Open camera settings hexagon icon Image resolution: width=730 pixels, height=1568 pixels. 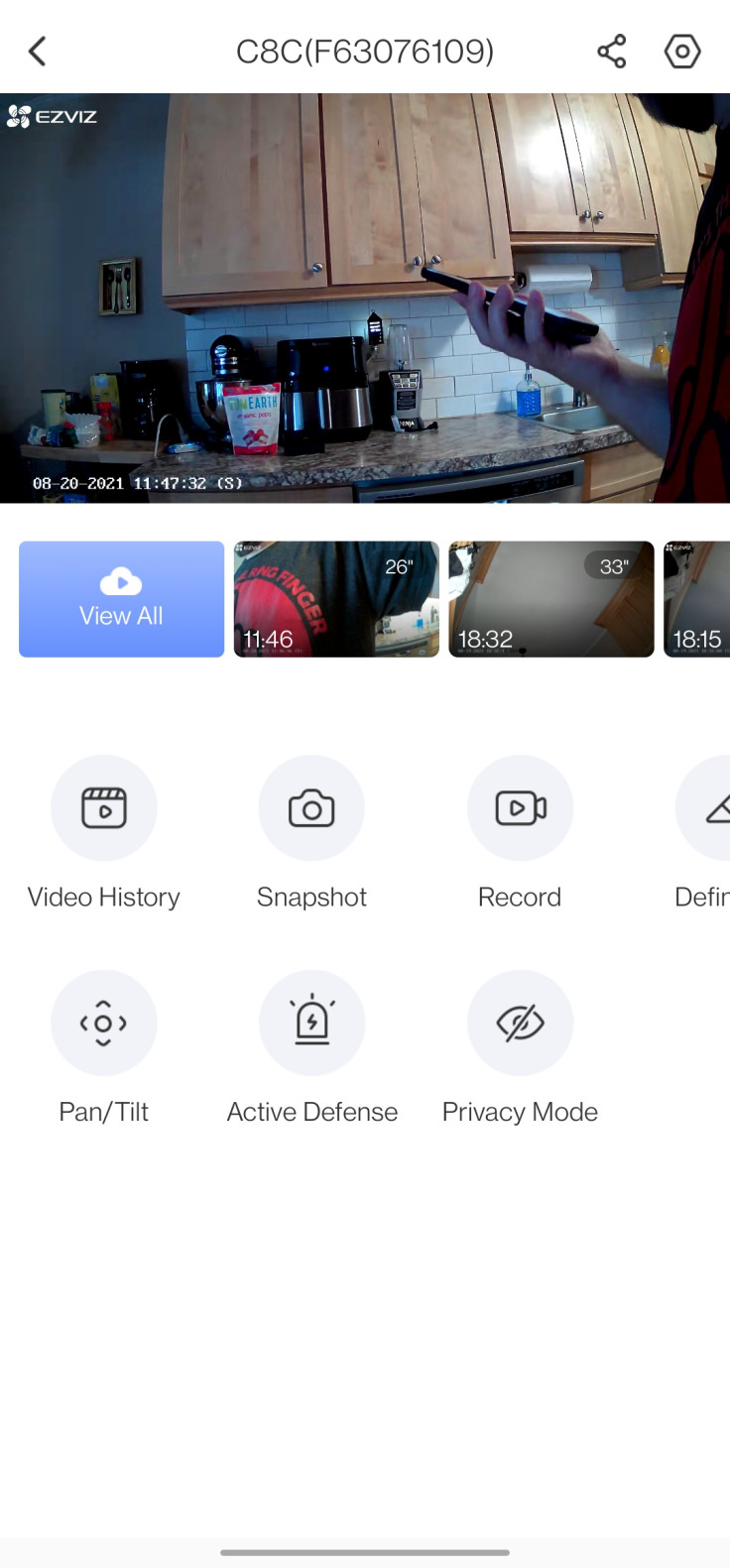pos(682,52)
